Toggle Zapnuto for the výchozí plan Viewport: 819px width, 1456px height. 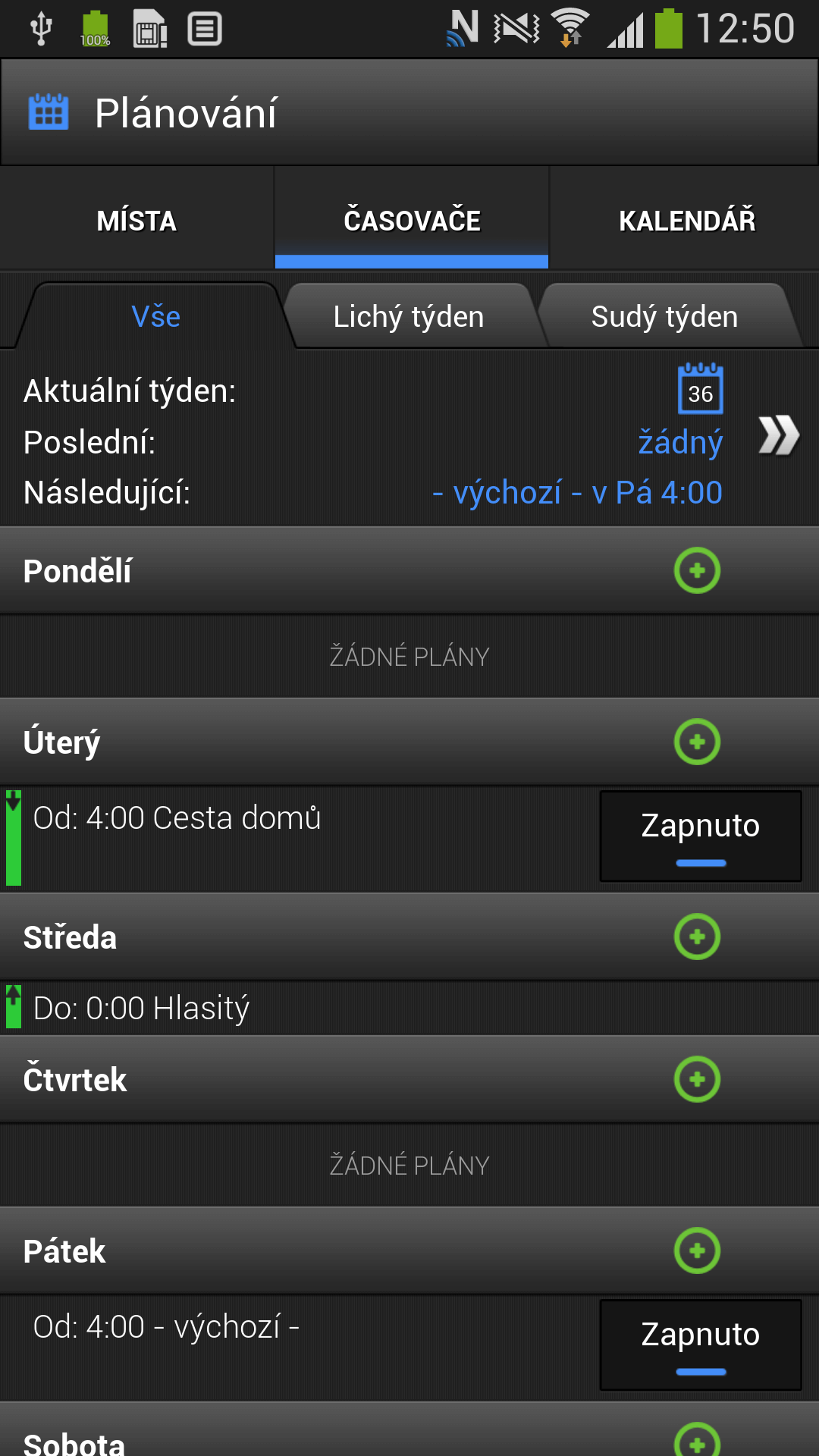tap(701, 1345)
